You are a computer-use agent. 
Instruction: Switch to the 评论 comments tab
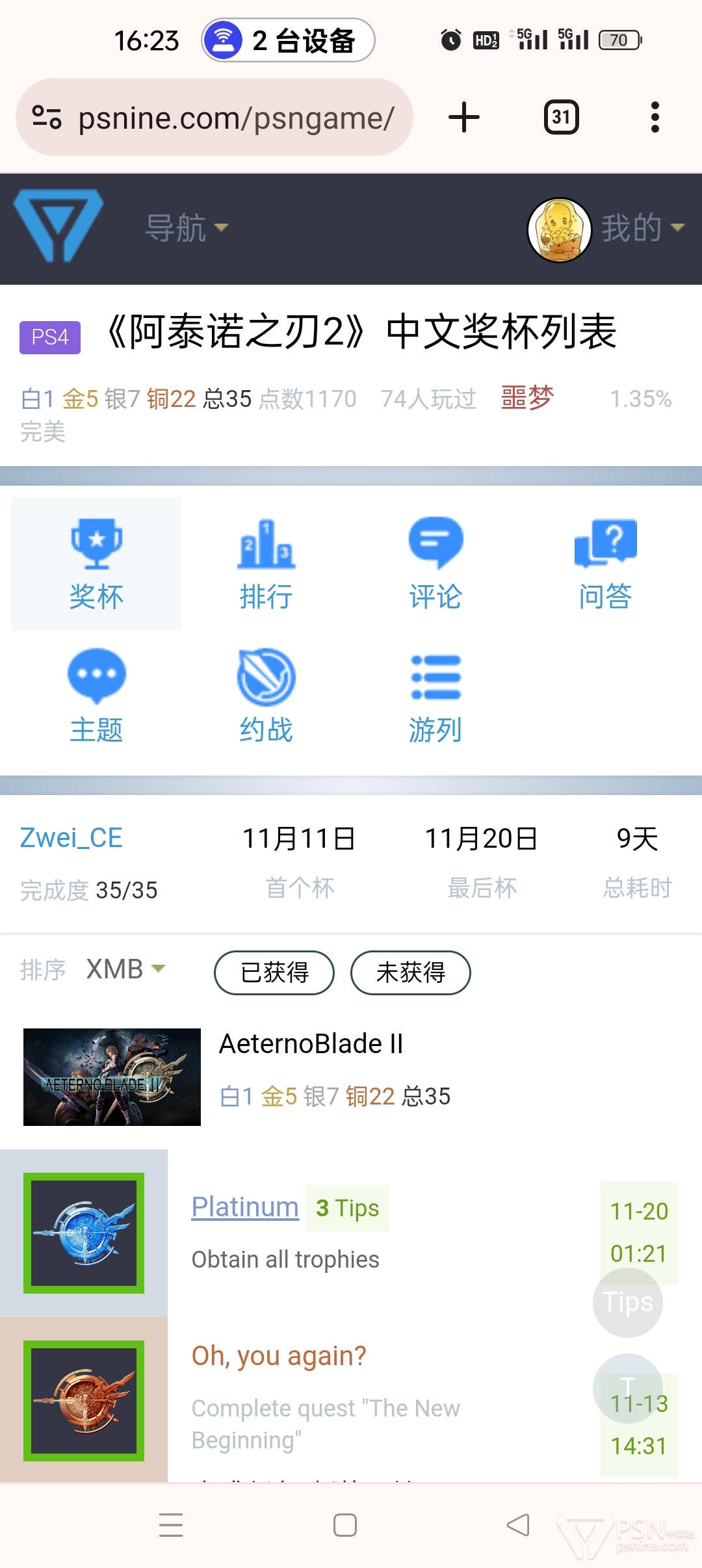coord(435,564)
